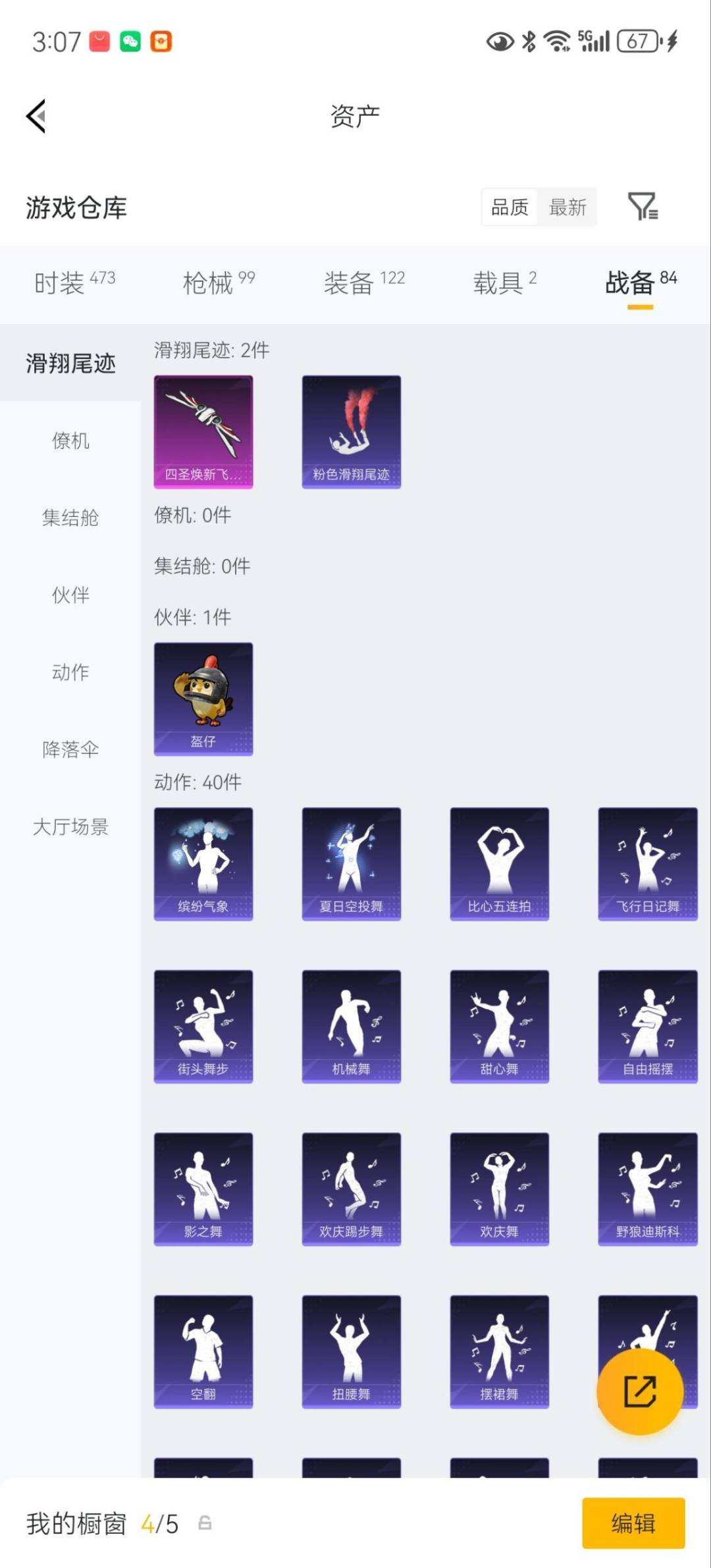This screenshot has width=711, height=1568.
Task: Open the 缤纷气象 emote icon
Action: [203, 863]
